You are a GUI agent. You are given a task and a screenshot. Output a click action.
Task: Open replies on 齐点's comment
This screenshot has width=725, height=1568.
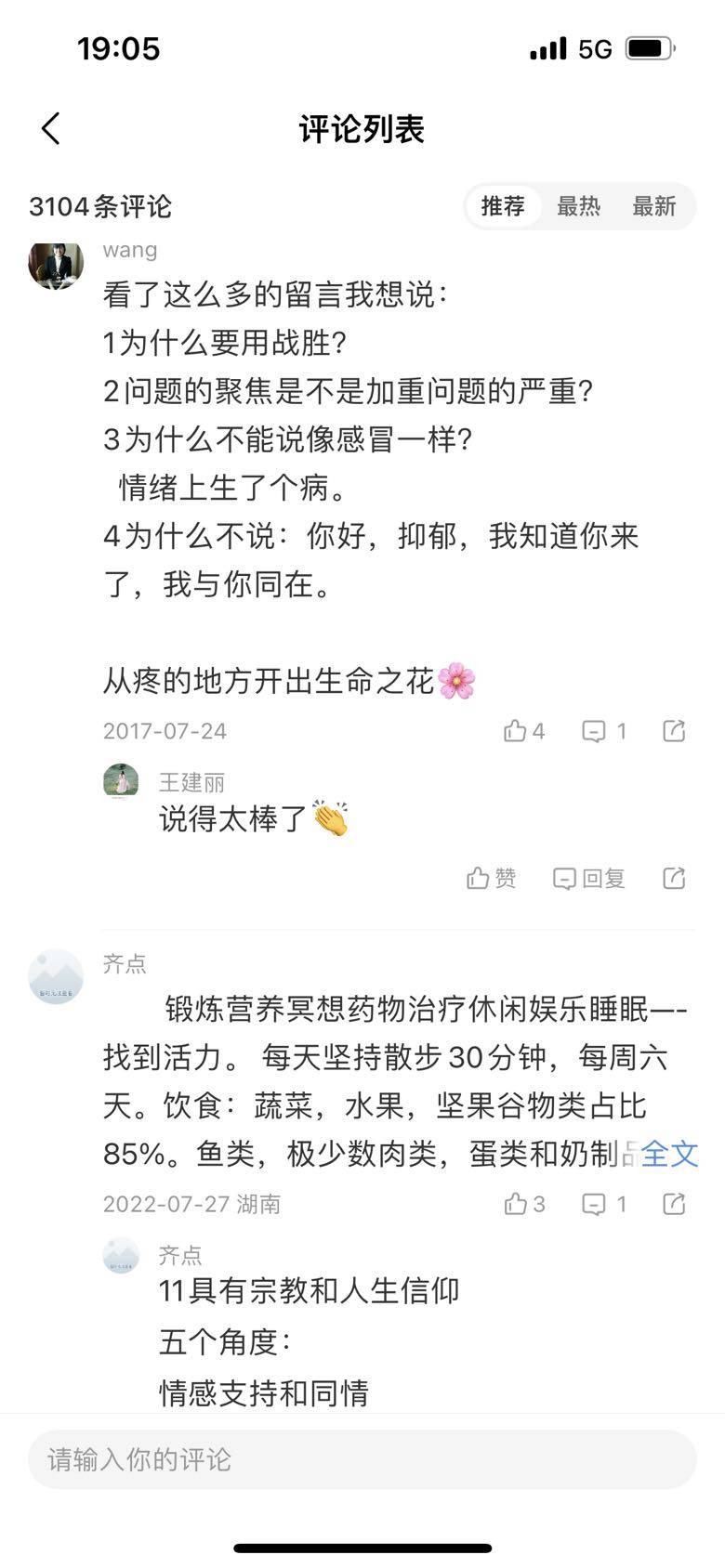coord(603,1204)
